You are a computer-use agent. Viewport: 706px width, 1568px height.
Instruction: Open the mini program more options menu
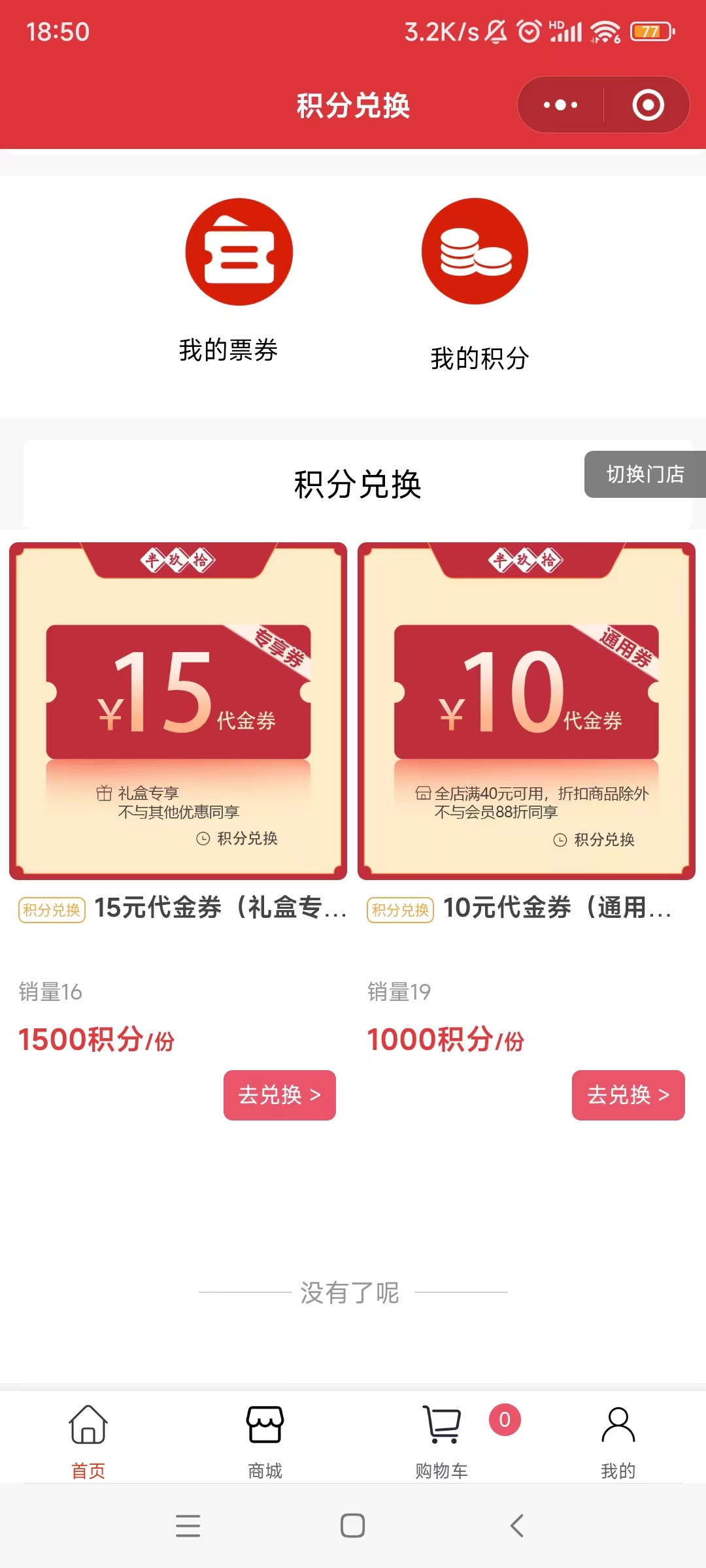click(x=560, y=105)
